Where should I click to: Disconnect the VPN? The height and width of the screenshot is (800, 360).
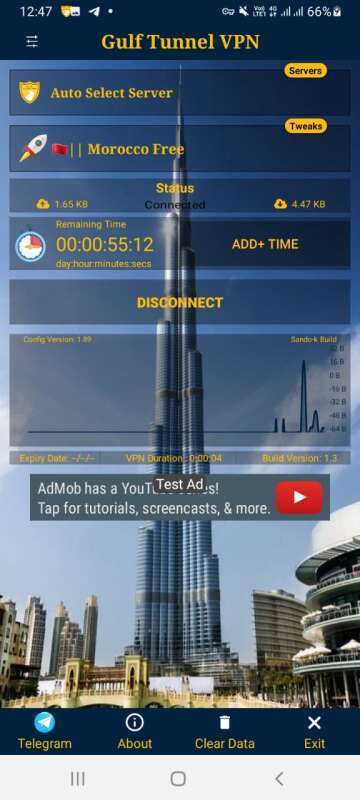coord(179,302)
